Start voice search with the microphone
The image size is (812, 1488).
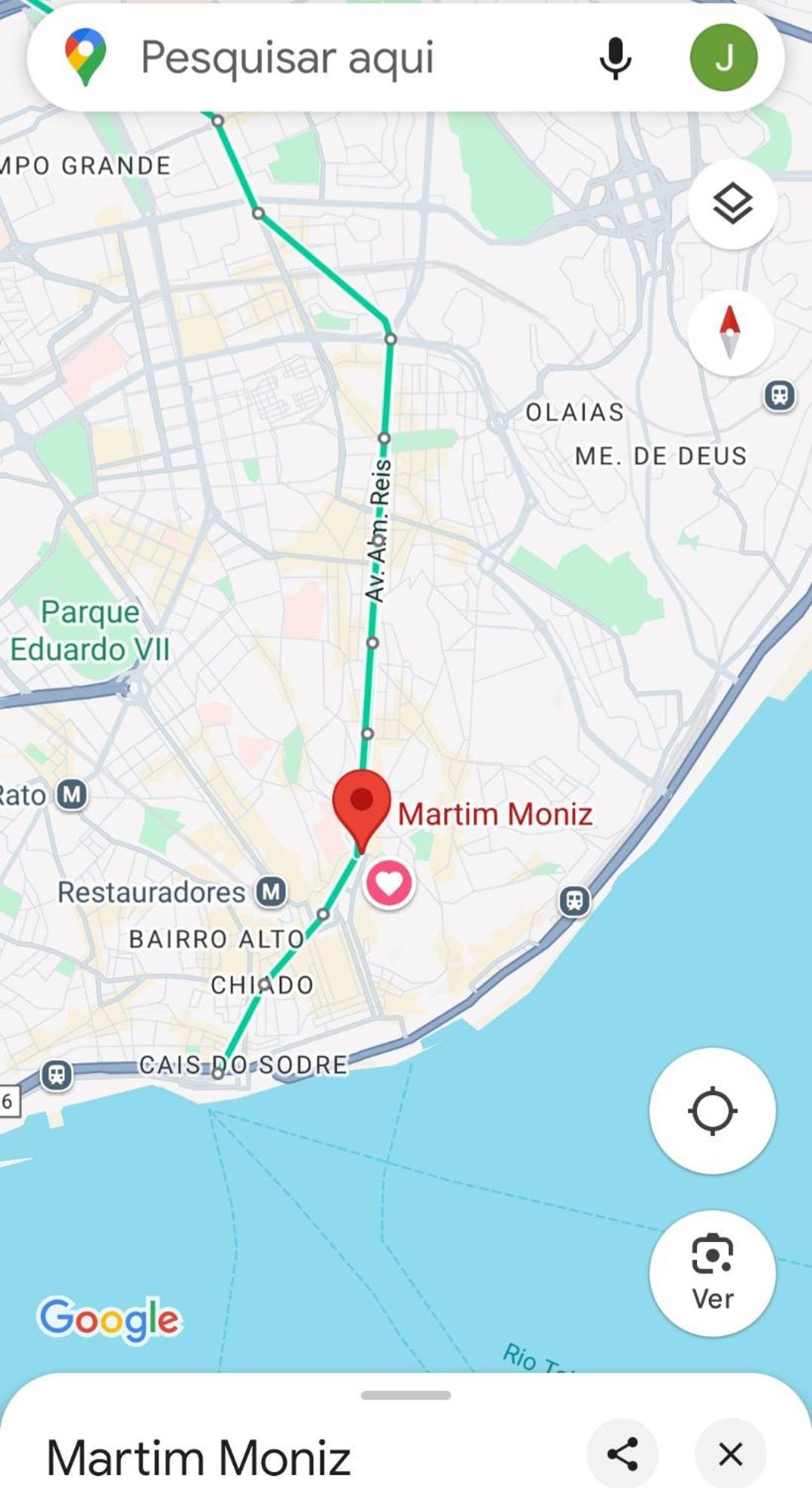pos(615,58)
